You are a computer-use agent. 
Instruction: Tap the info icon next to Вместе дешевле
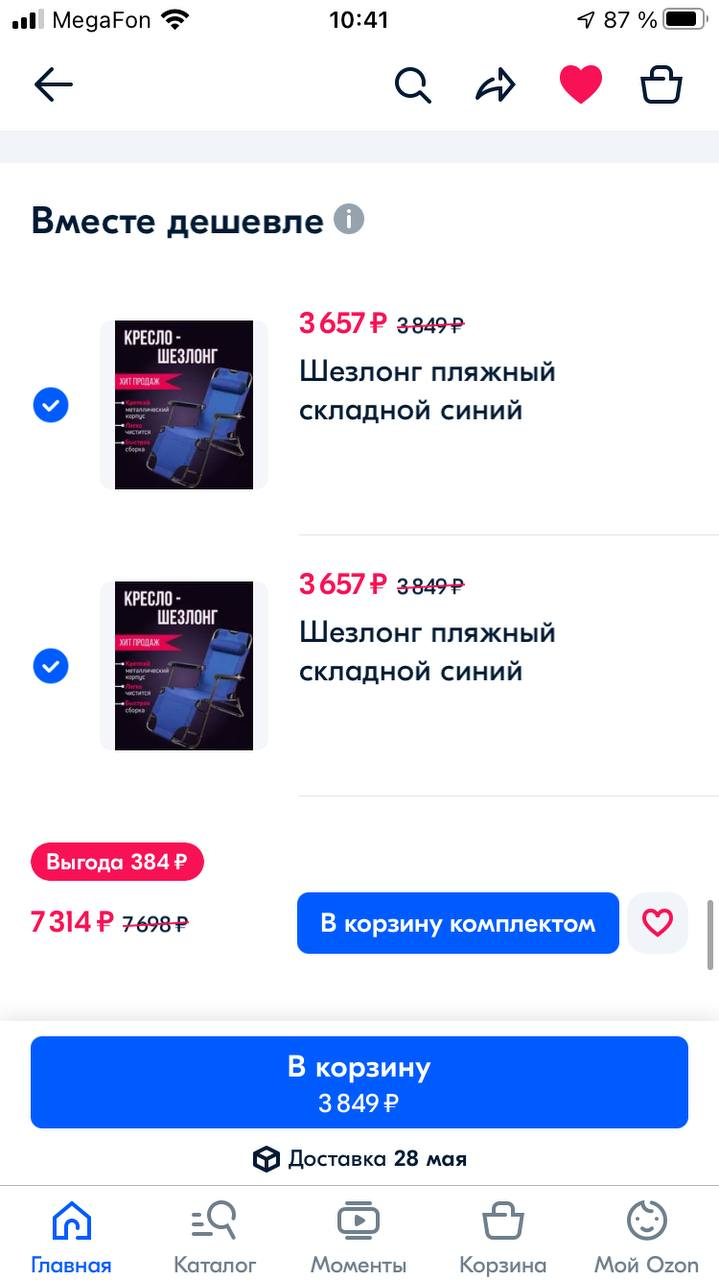349,219
